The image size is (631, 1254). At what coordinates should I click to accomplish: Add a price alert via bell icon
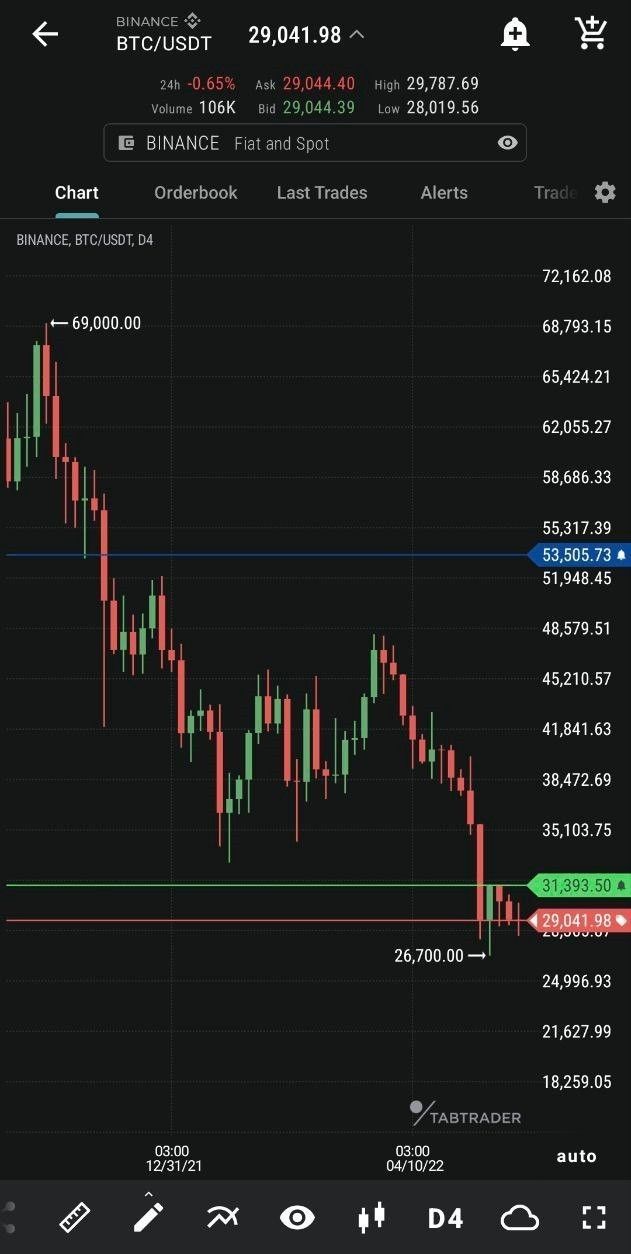[x=515, y=34]
